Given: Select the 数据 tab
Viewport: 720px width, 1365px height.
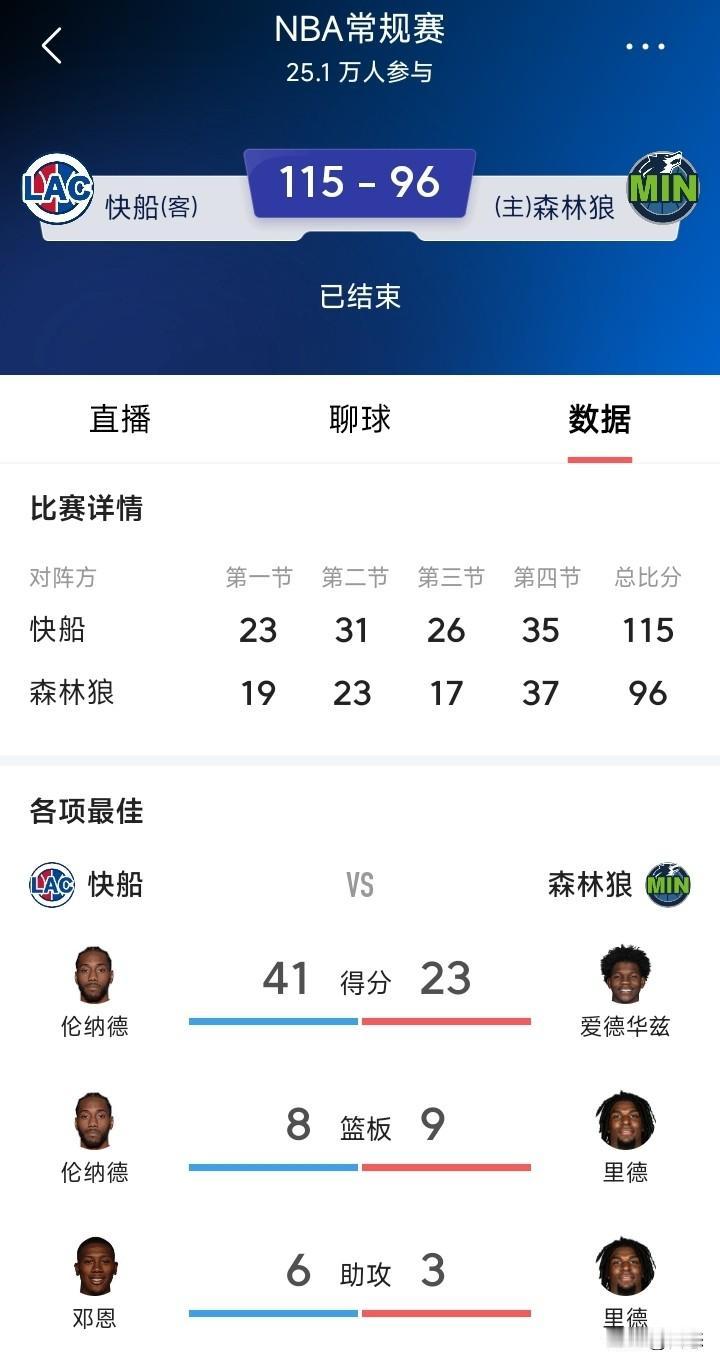Looking at the screenshot, I should click(x=600, y=420).
